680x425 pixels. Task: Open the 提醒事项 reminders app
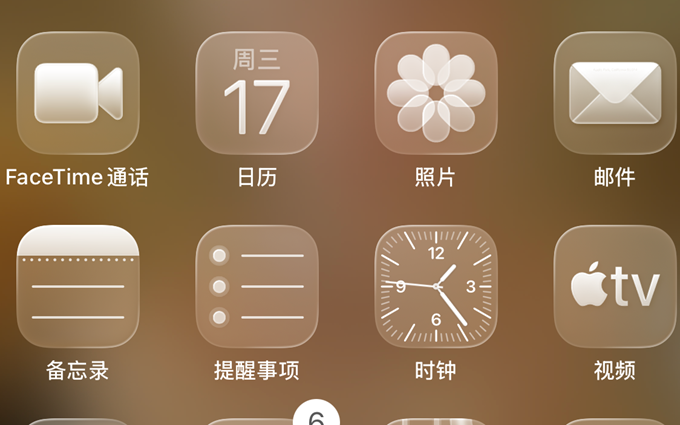coord(257,287)
